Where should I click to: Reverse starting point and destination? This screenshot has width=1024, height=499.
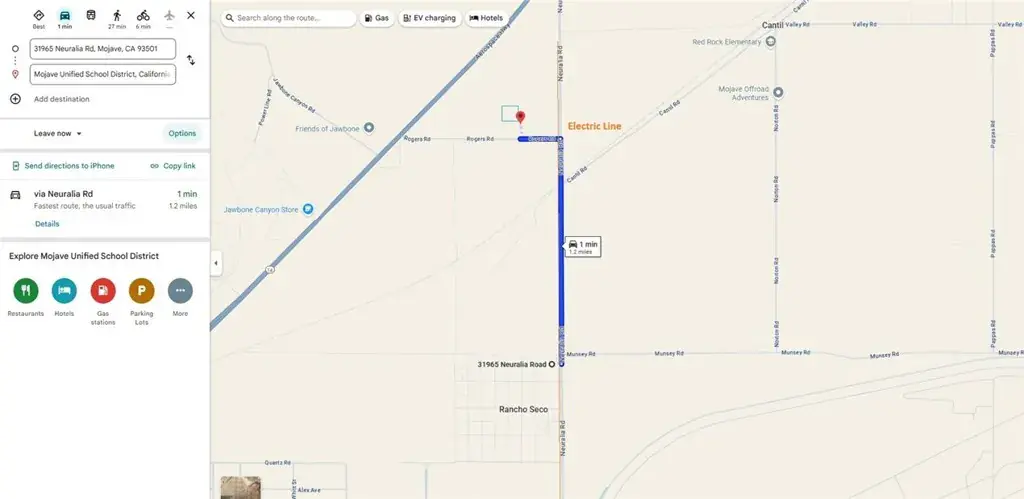tap(191, 61)
